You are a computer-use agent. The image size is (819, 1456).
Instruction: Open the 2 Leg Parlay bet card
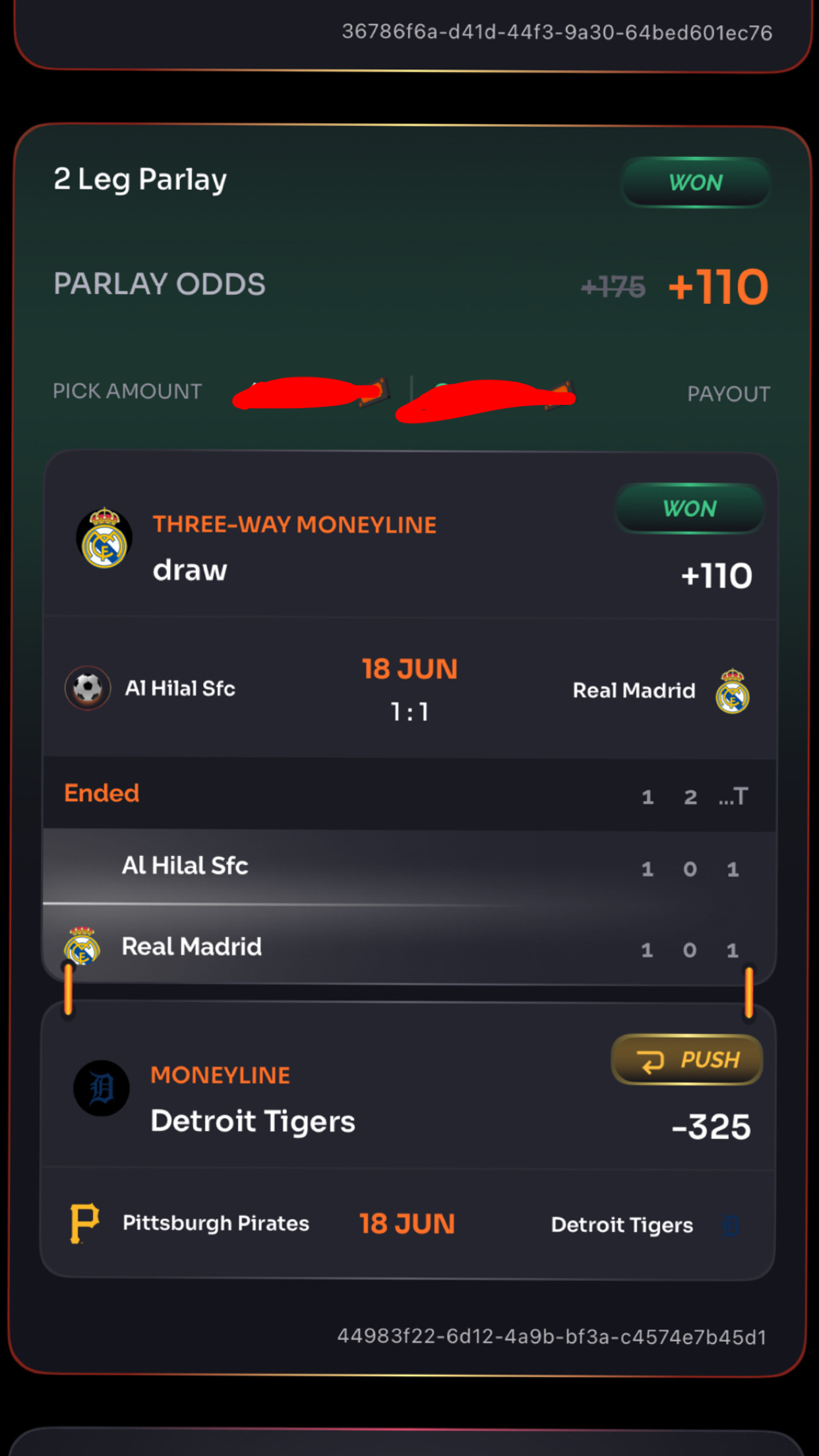140,179
